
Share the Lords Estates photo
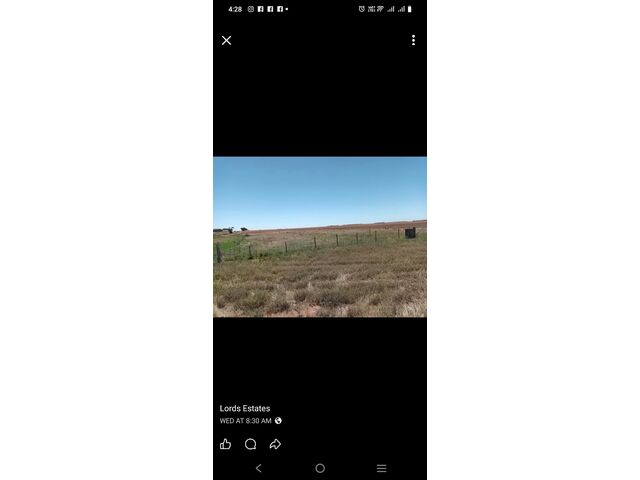point(275,444)
